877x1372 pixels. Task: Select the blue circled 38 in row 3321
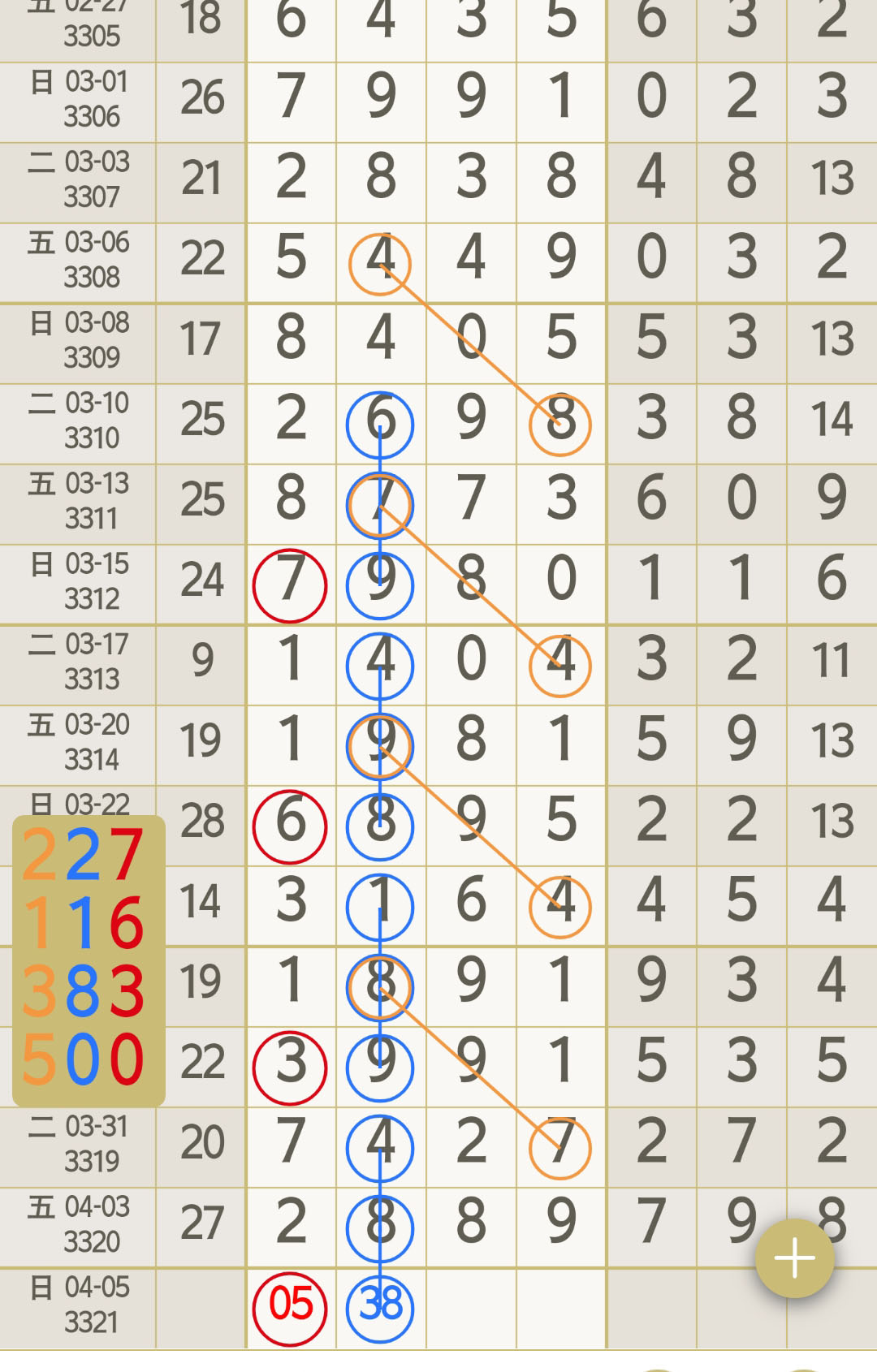click(380, 1309)
